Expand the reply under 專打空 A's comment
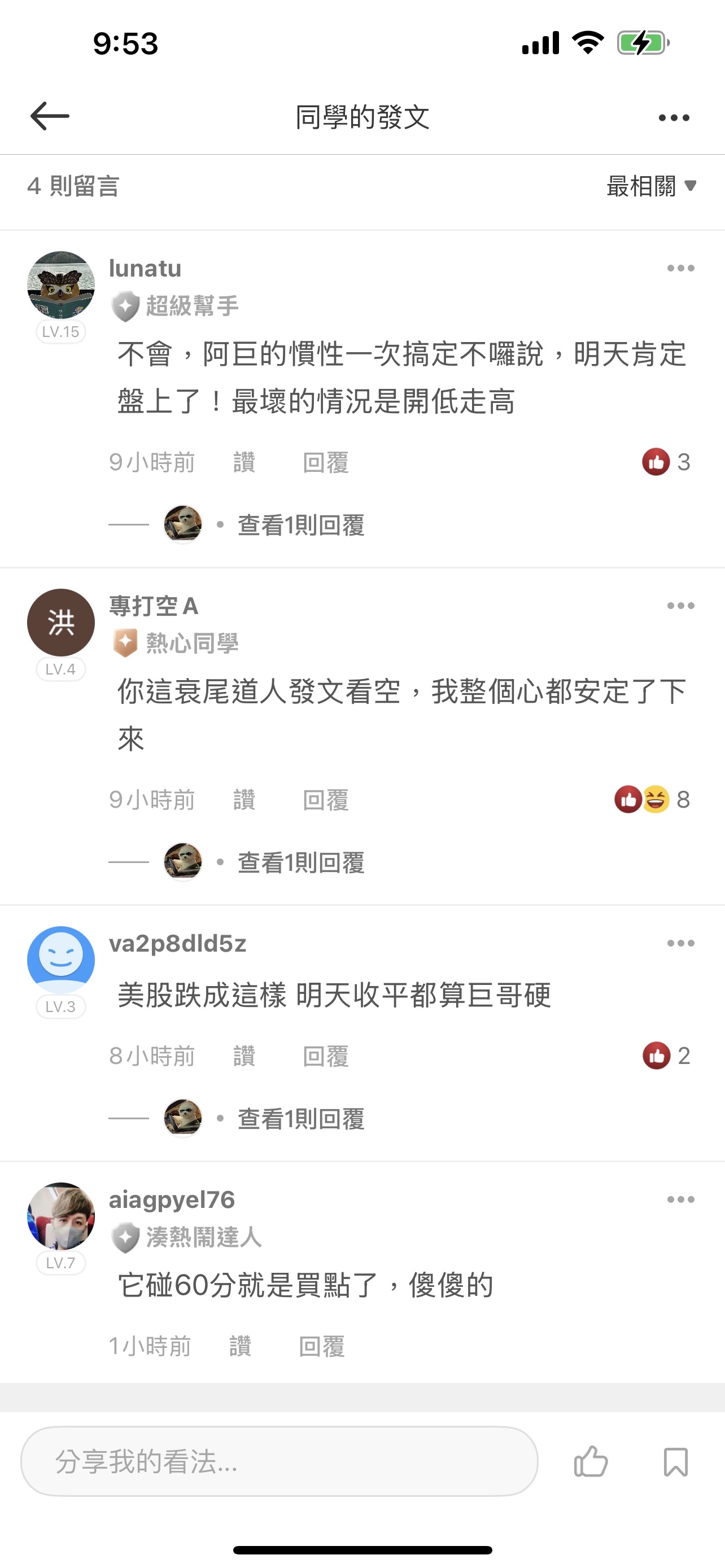The width and height of the screenshot is (725, 1568). pos(301,862)
